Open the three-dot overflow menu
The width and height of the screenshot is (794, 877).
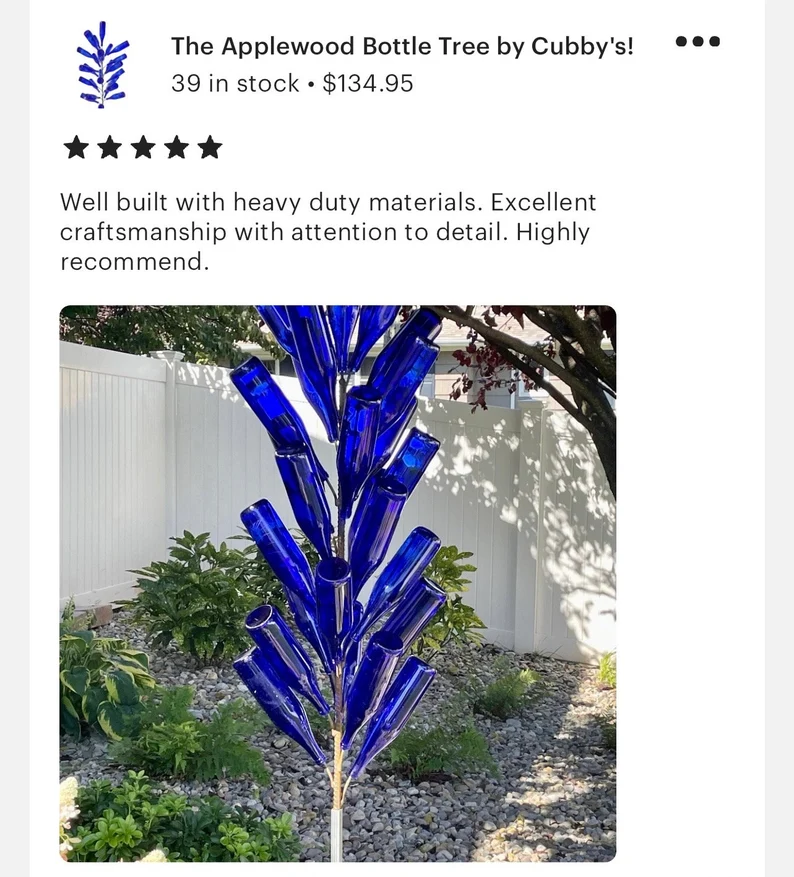(x=697, y=42)
